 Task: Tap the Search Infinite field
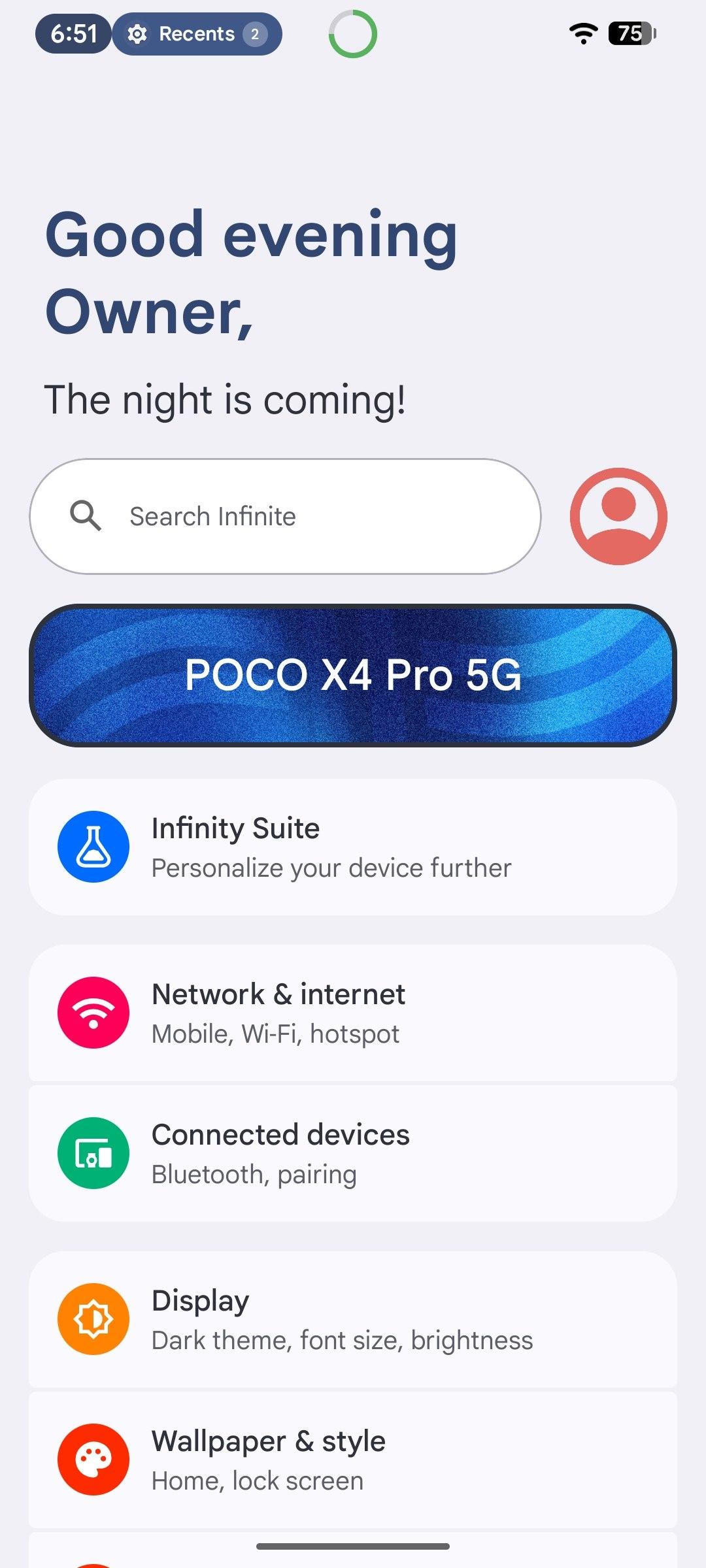click(285, 516)
